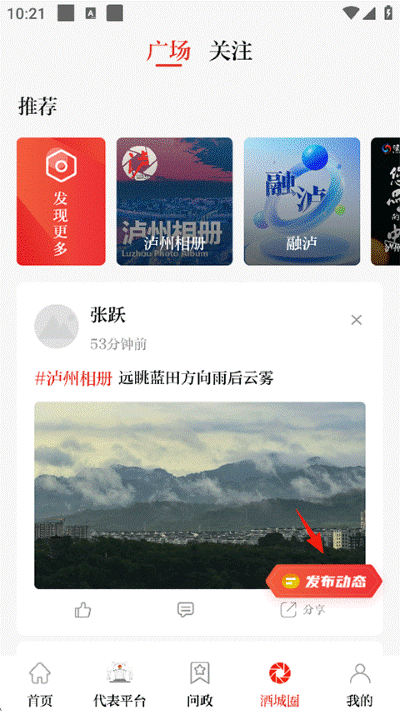Switch to the 关注 tab
This screenshot has height=711, width=400.
tap(230, 51)
